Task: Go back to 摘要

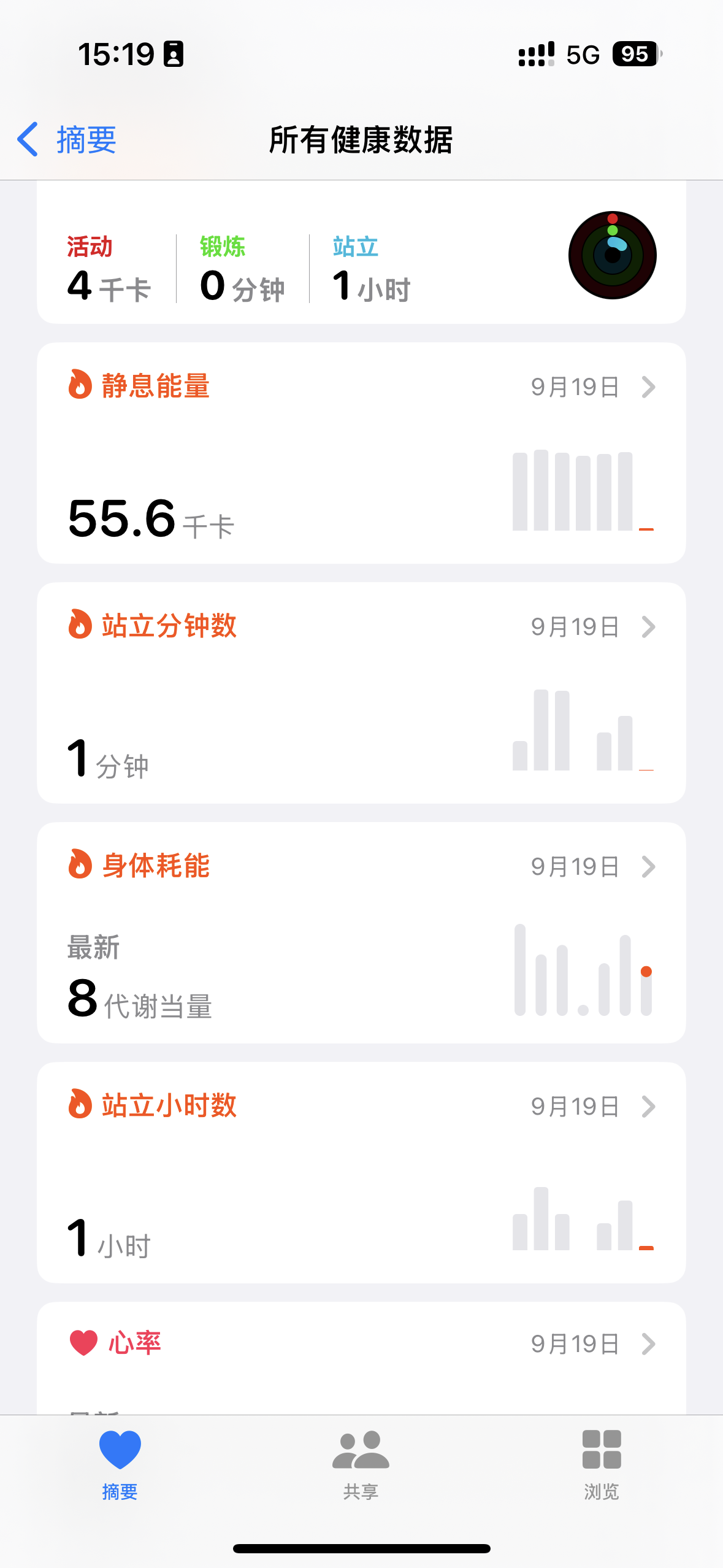Action: [x=67, y=140]
